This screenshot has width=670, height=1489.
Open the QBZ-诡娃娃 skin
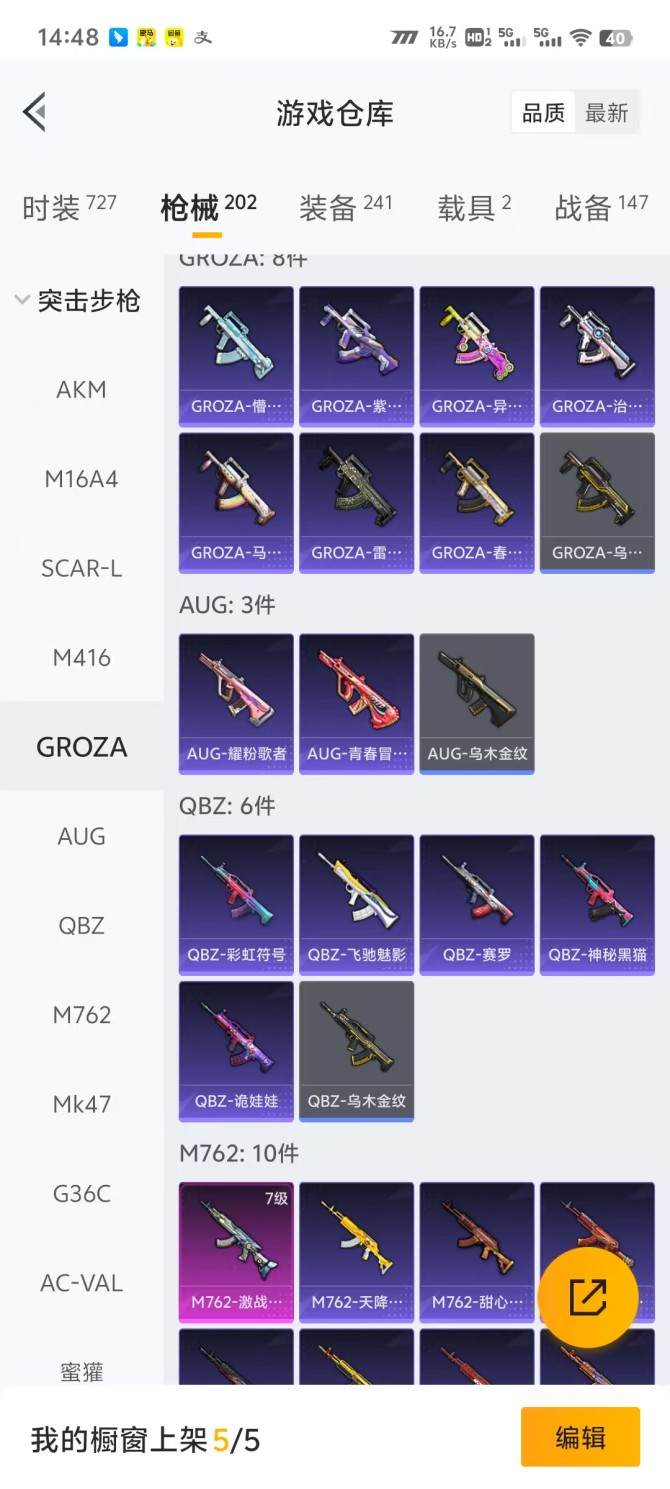(x=236, y=1050)
